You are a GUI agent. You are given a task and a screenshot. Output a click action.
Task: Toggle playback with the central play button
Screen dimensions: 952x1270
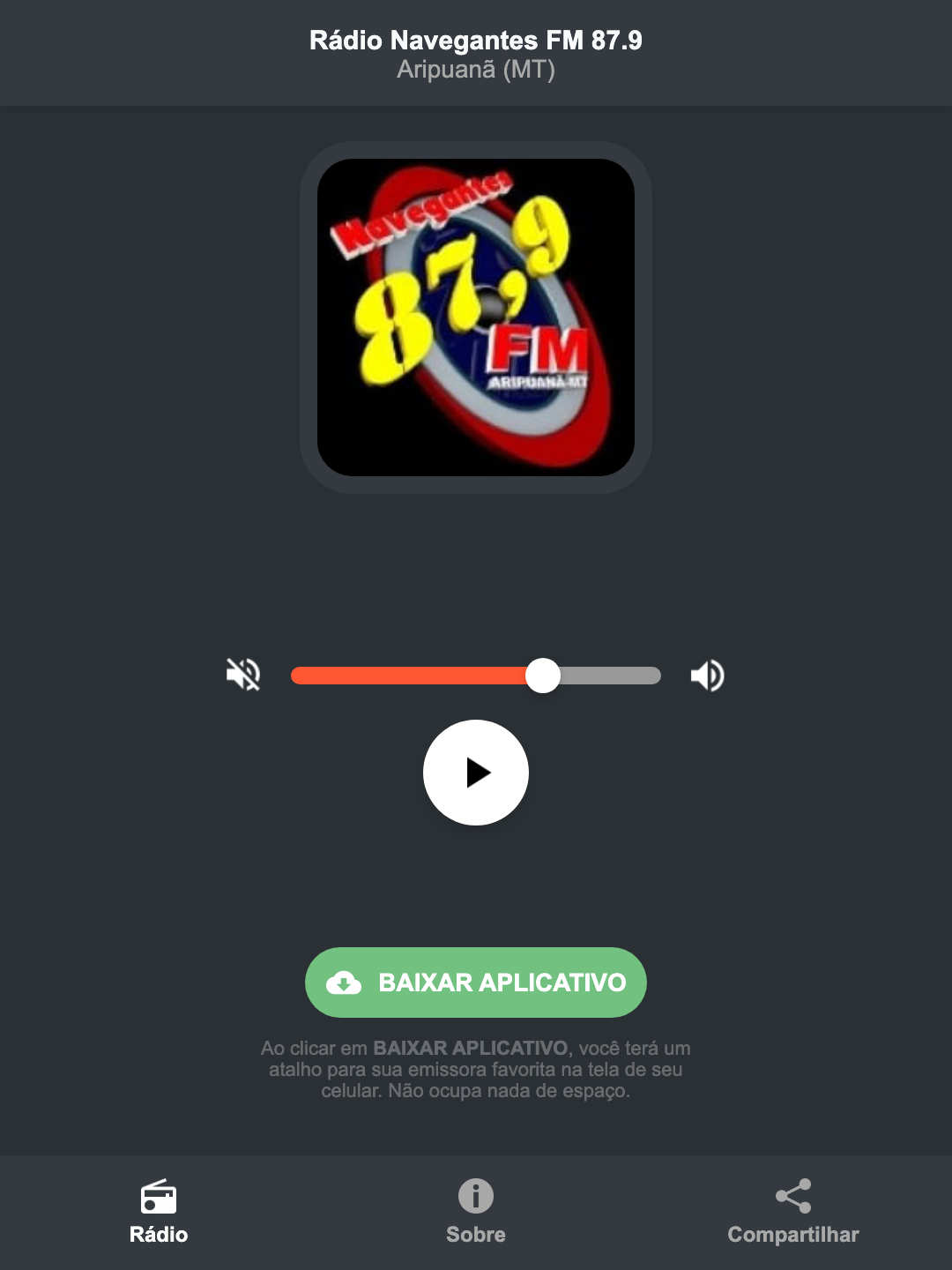pyautogui.click(x=475, y=773)
